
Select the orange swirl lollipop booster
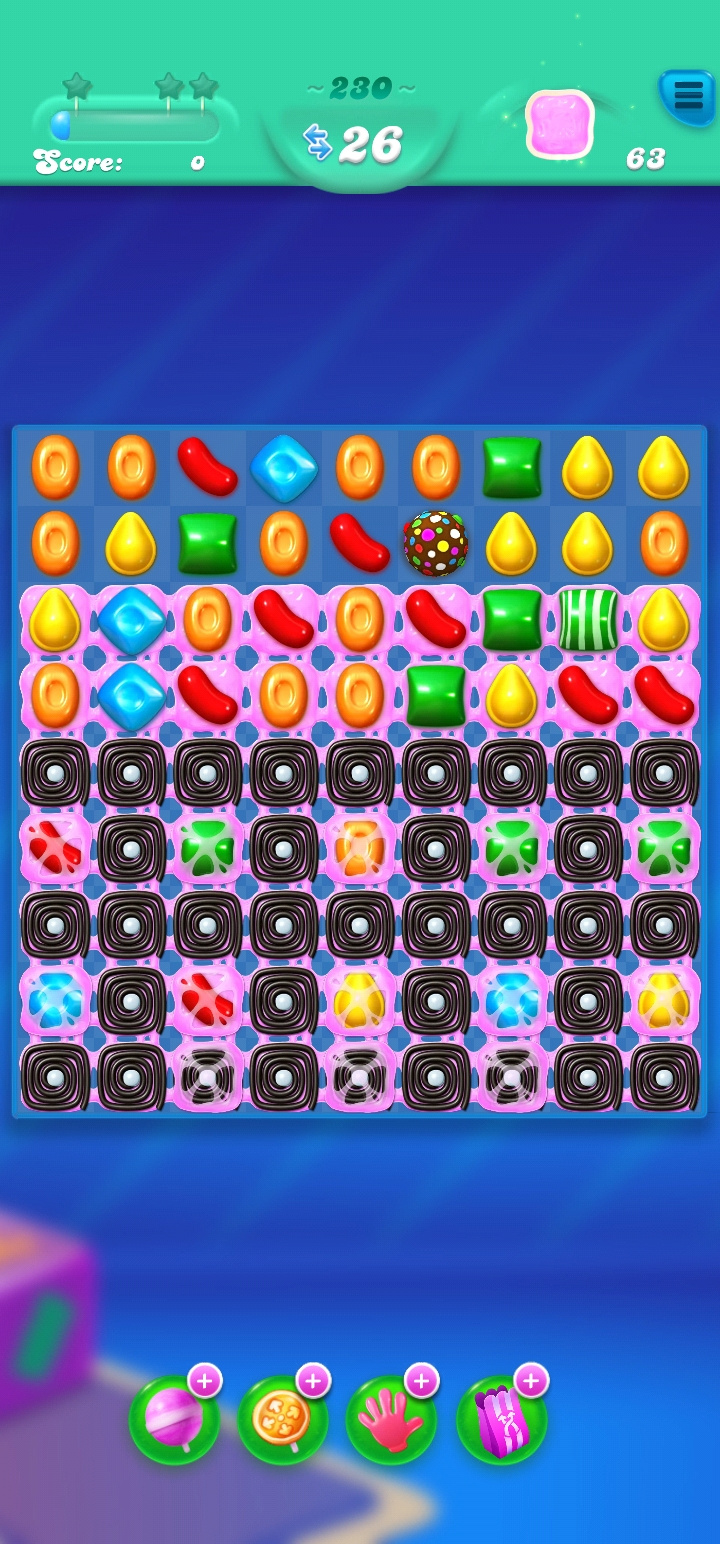pos(283,1420)
